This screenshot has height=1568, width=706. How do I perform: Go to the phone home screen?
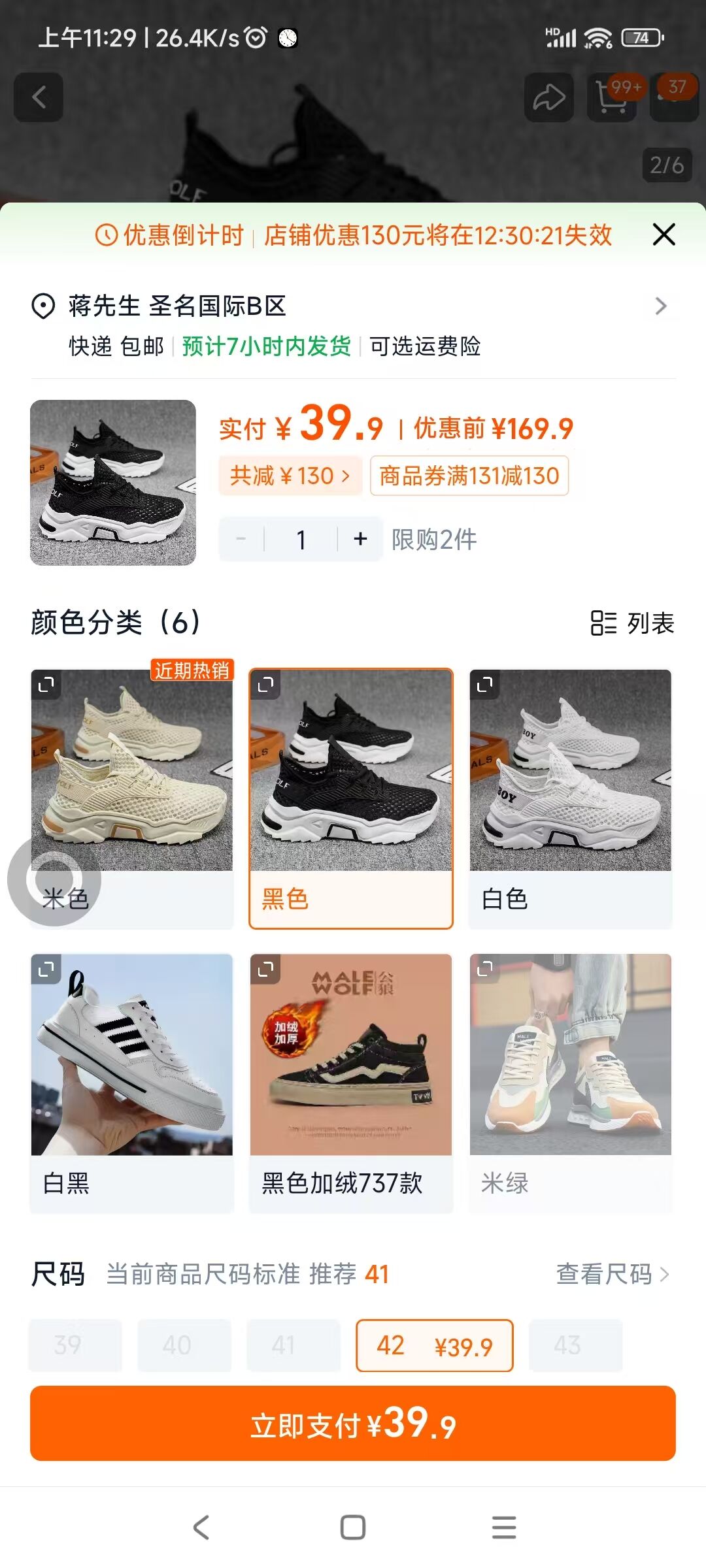[x=353, y=1527]
